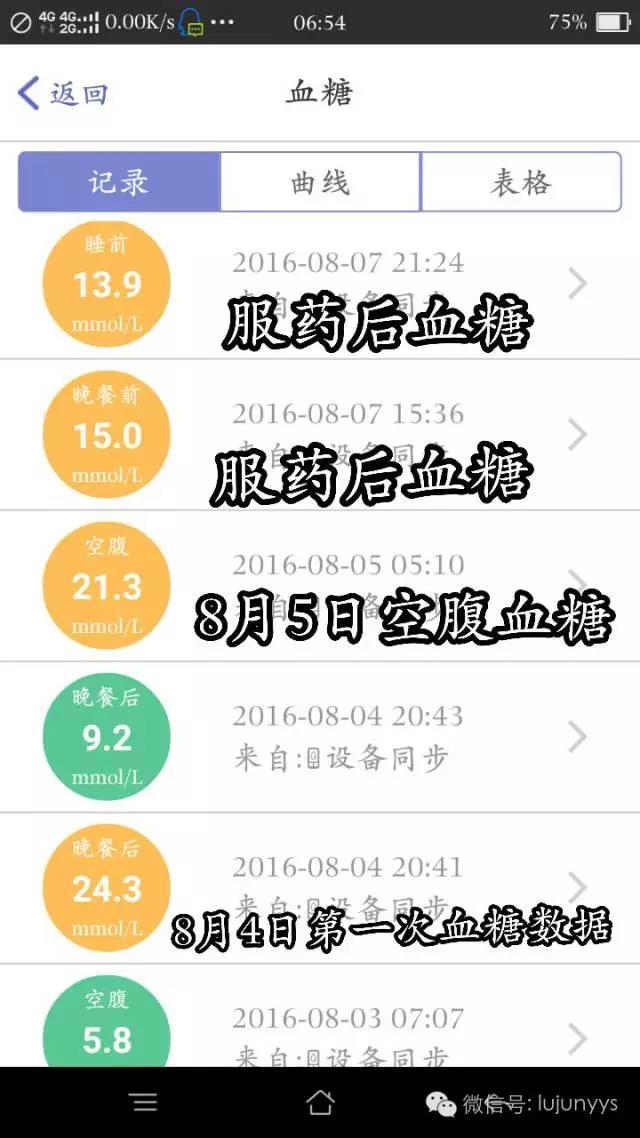Open the 晚餐后 24.3 mmol/L record
This screenshot has height=1138, width=640.
pos(320,888)
